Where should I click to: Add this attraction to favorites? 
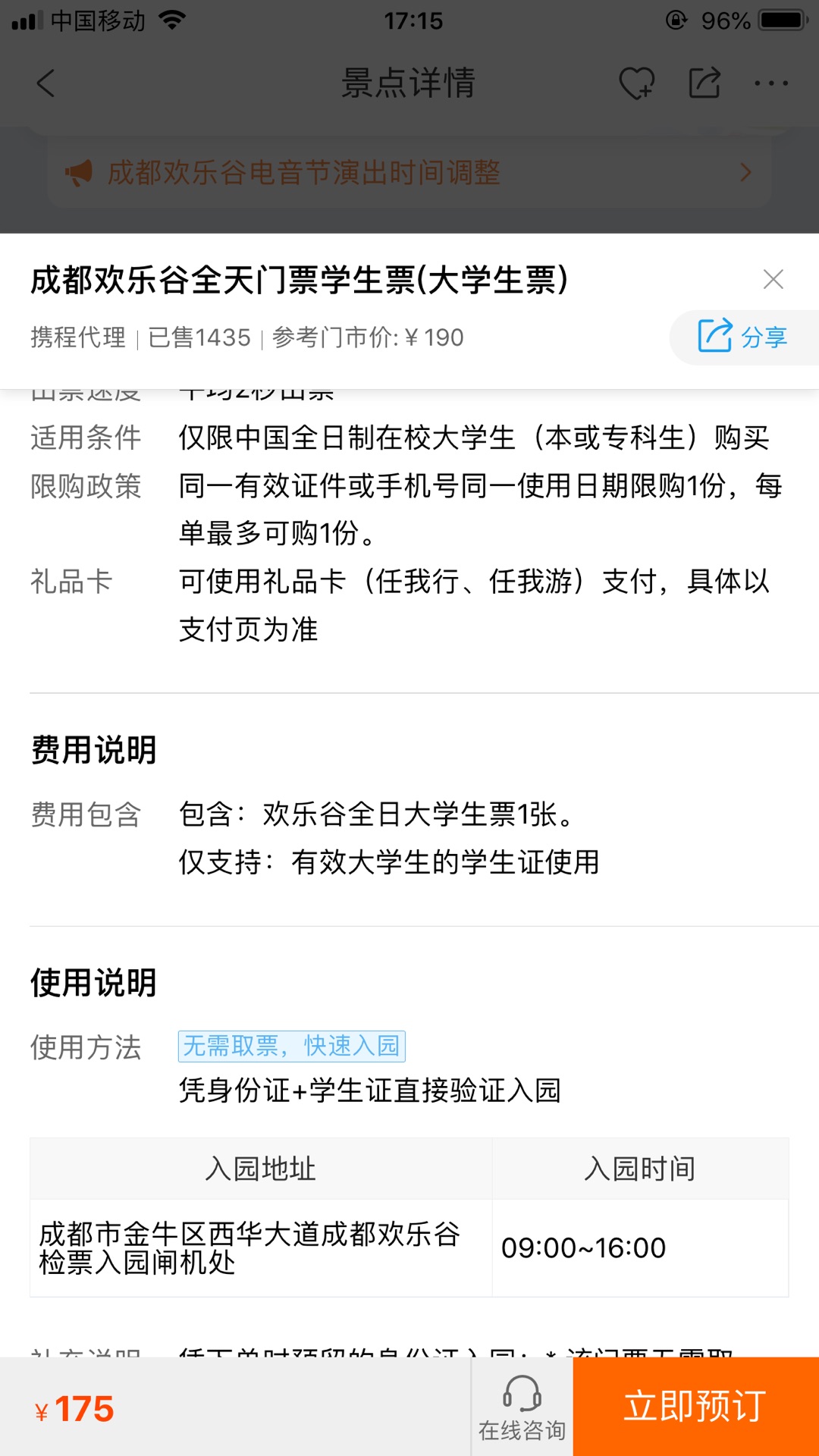(636, 83)
